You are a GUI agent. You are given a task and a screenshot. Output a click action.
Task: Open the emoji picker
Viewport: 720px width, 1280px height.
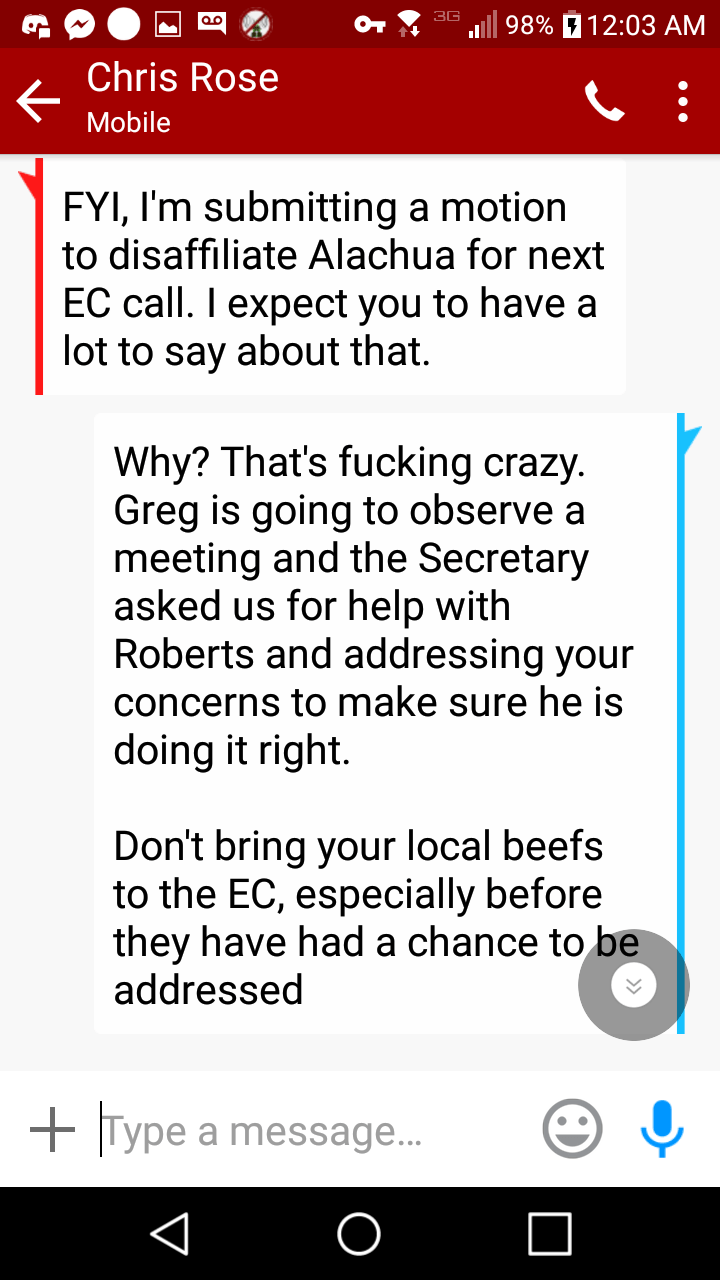(572, 1130)
